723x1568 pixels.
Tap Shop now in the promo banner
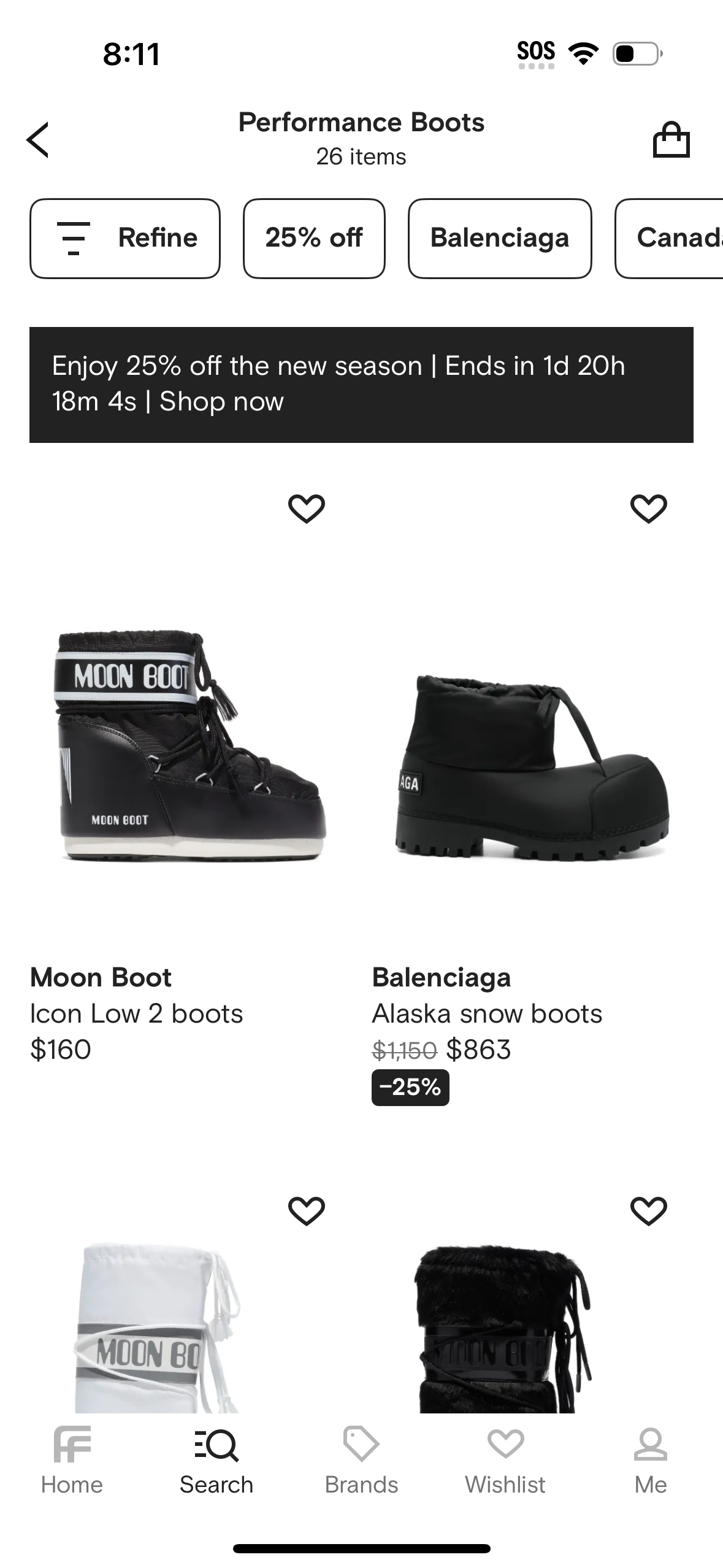pyautogui.click(x=221, y=402)
